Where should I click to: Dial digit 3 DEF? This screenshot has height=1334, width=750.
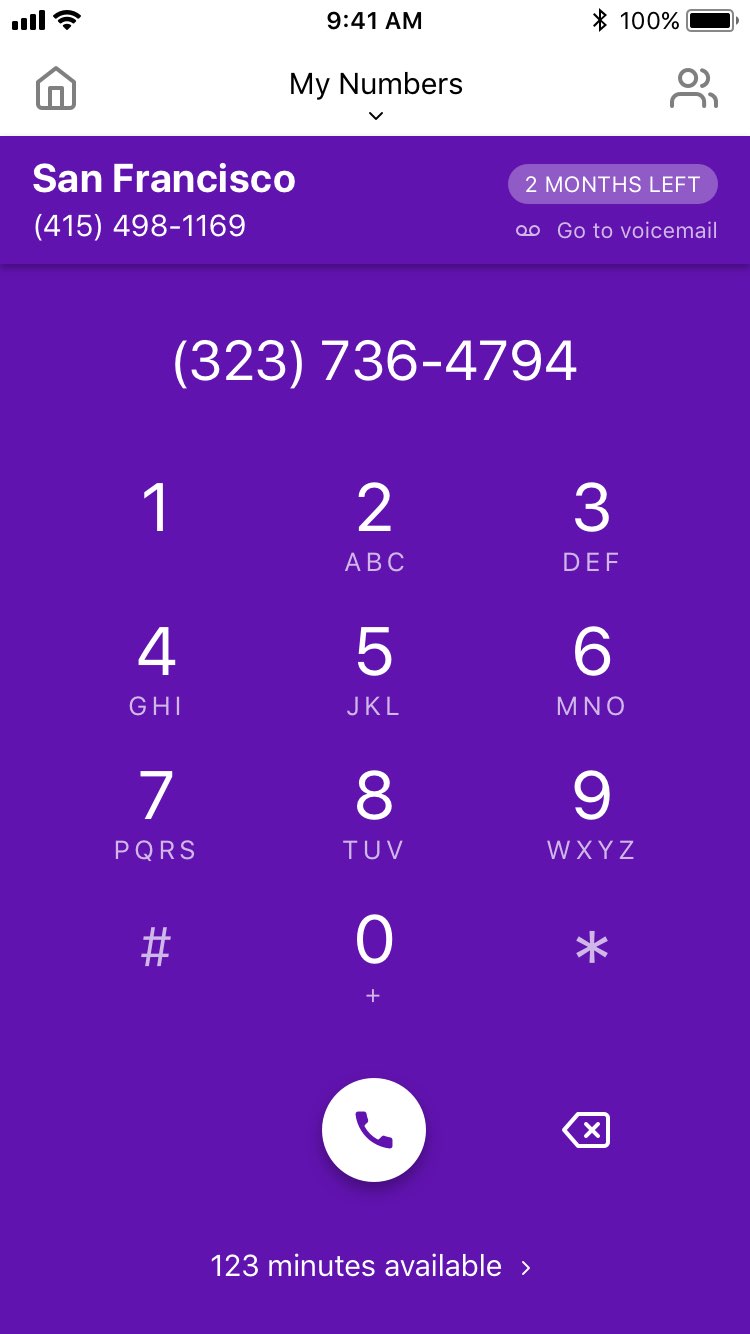tap(592, 526)
